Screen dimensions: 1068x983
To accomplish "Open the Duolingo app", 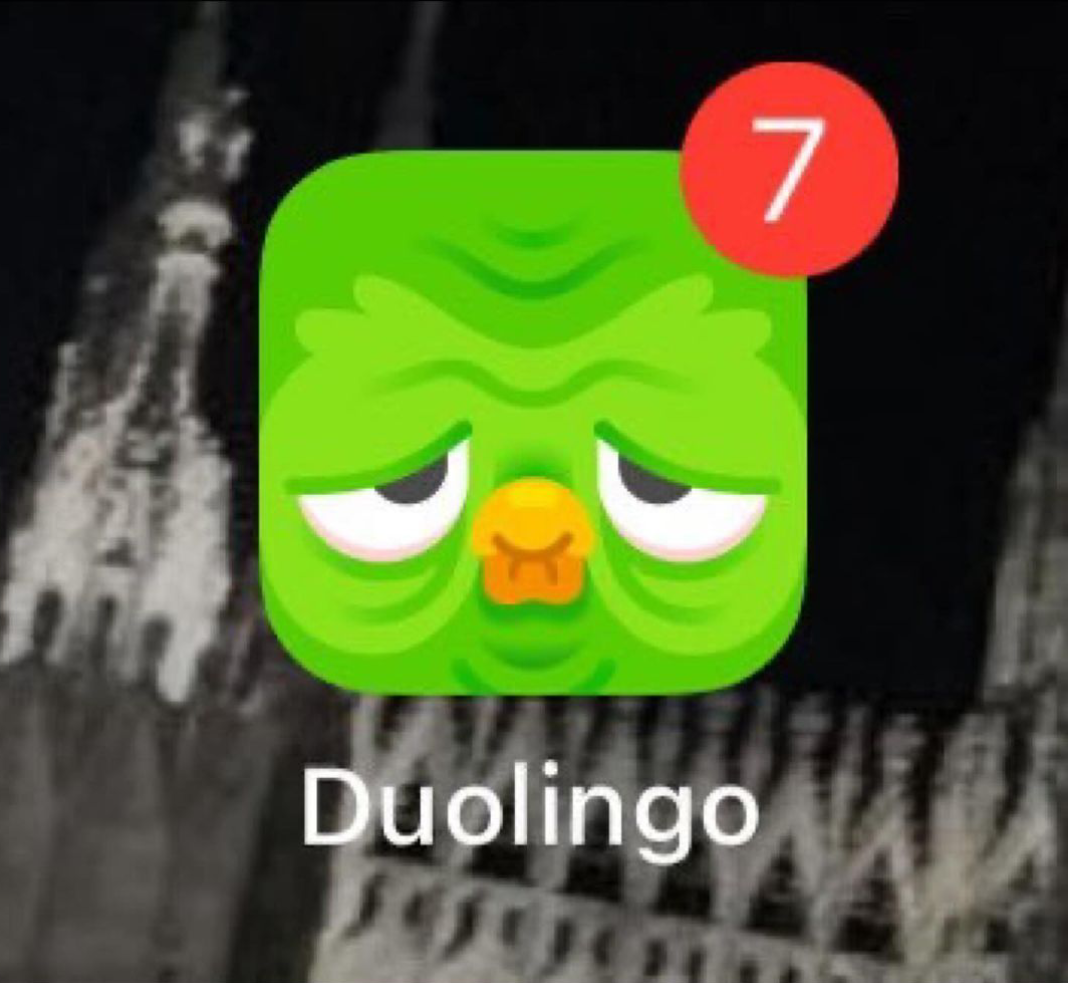I will pyautogui.click(x=532, y=425).
